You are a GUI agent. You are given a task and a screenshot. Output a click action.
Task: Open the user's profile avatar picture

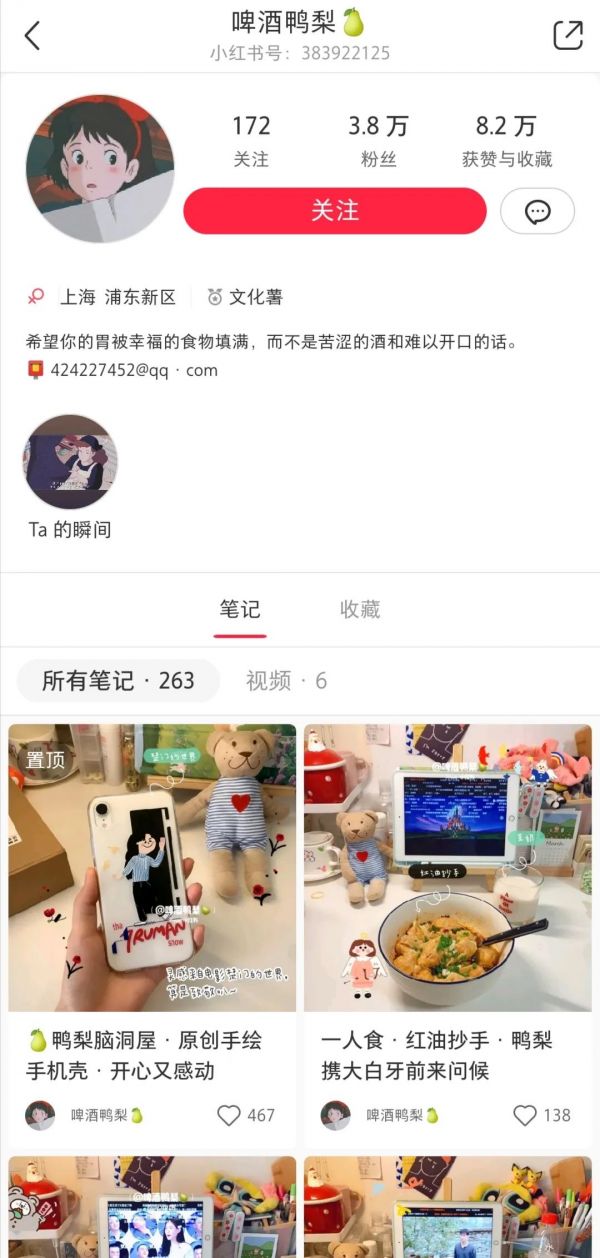(100, 169)
